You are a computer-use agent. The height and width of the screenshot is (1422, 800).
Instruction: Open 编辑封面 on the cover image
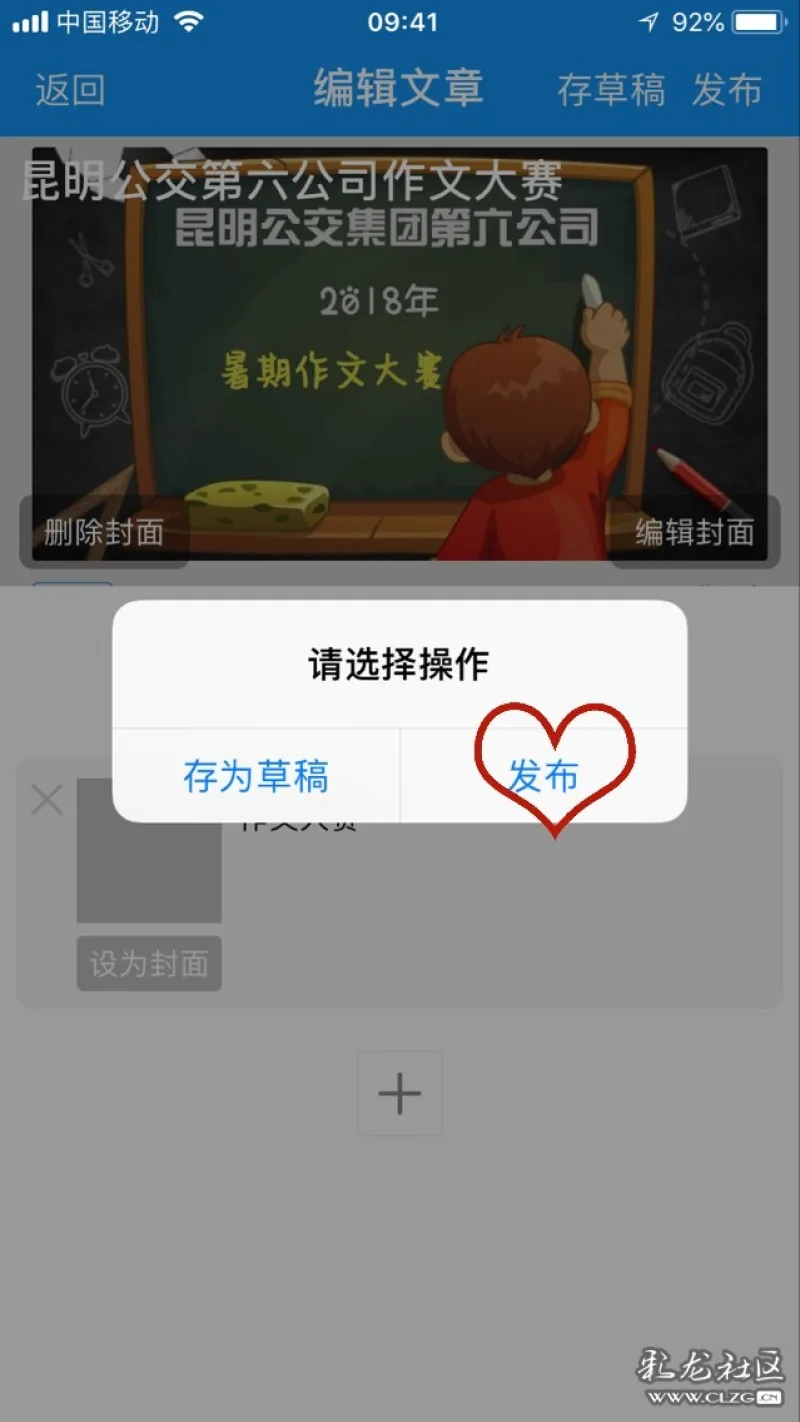[x=694, y=532]
